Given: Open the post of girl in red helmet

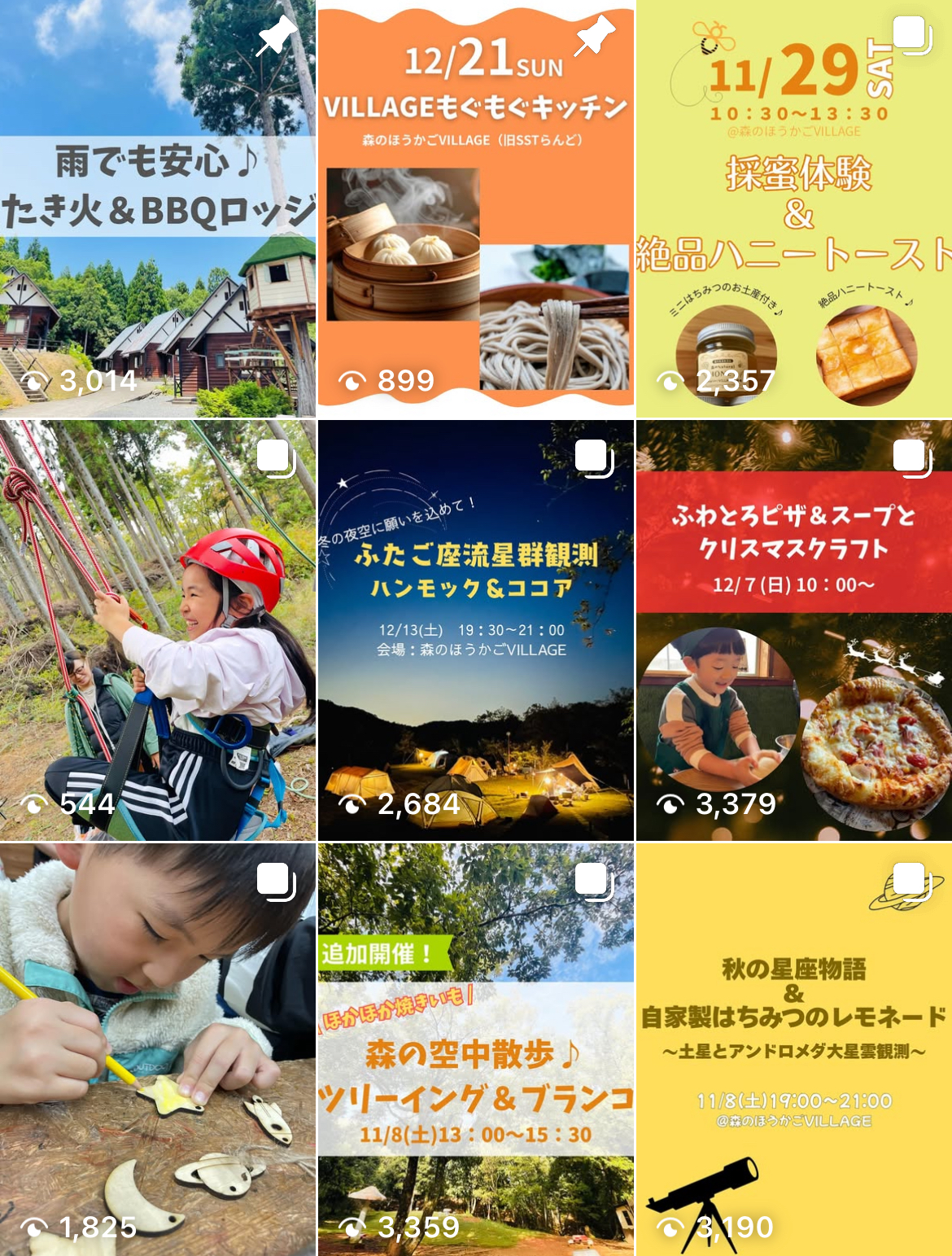Looking at the screenshot, I should [x=157, y=630].
